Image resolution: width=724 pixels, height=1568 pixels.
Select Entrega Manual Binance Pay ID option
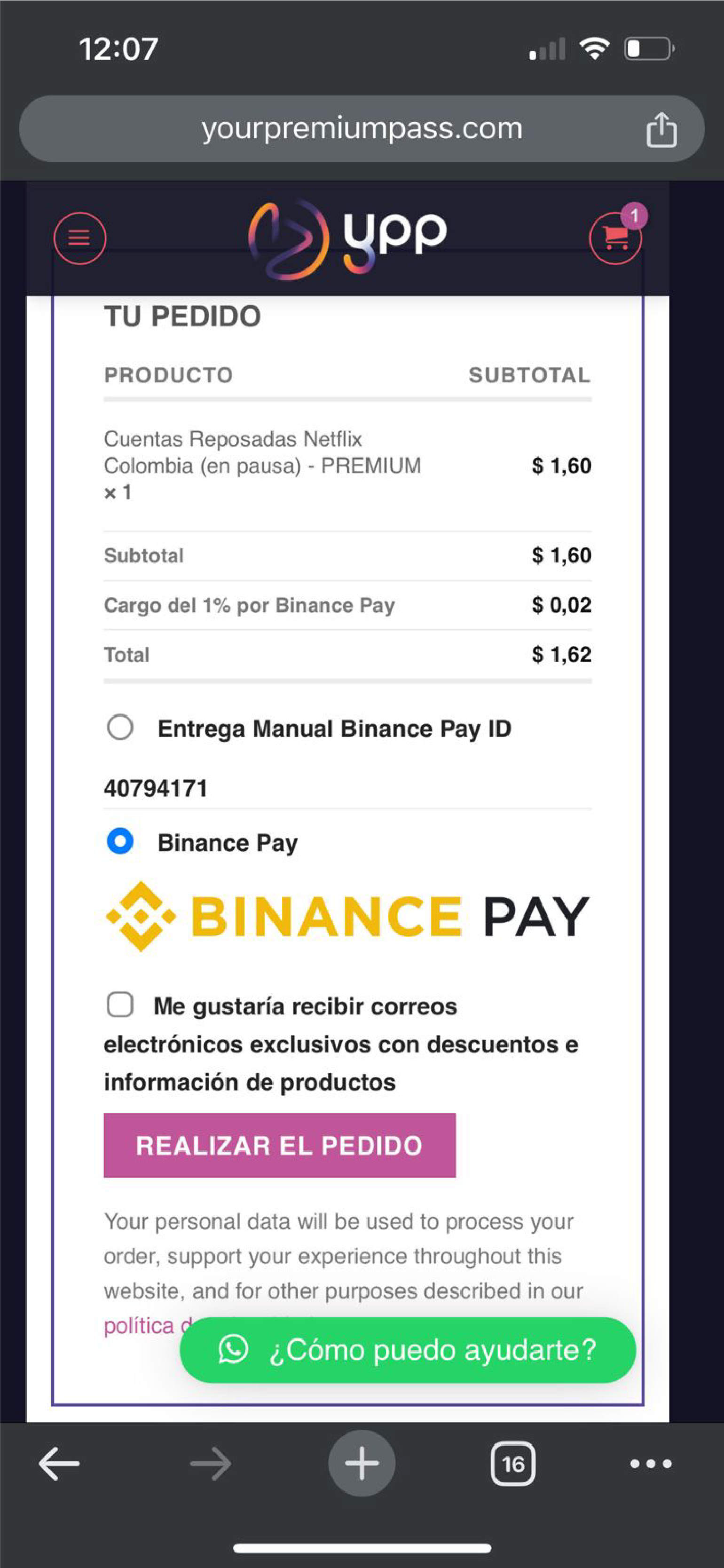[120, 728]
